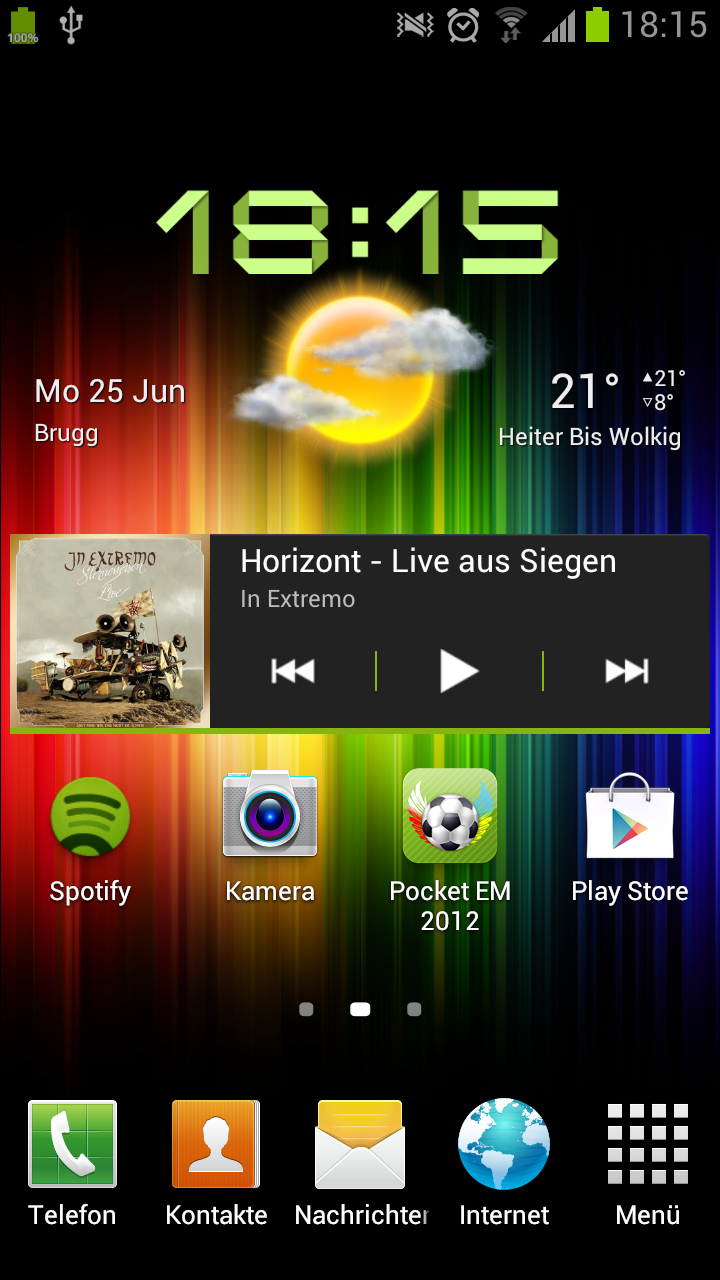Open Kontakte
720x1280 pixels.
coord(216,1164)
